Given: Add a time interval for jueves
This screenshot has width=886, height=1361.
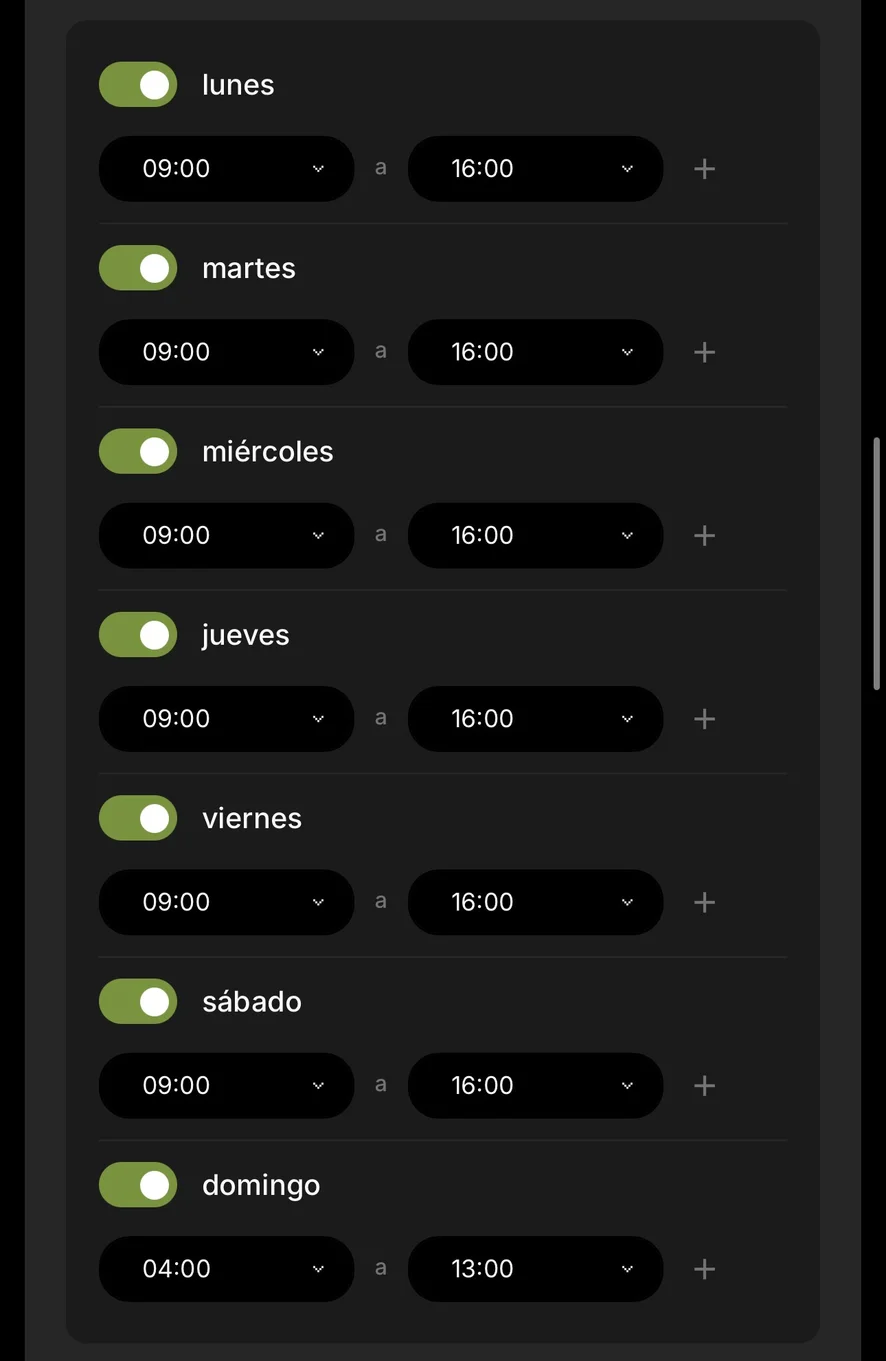Looking at the screenshot, I should coord(704,719).
